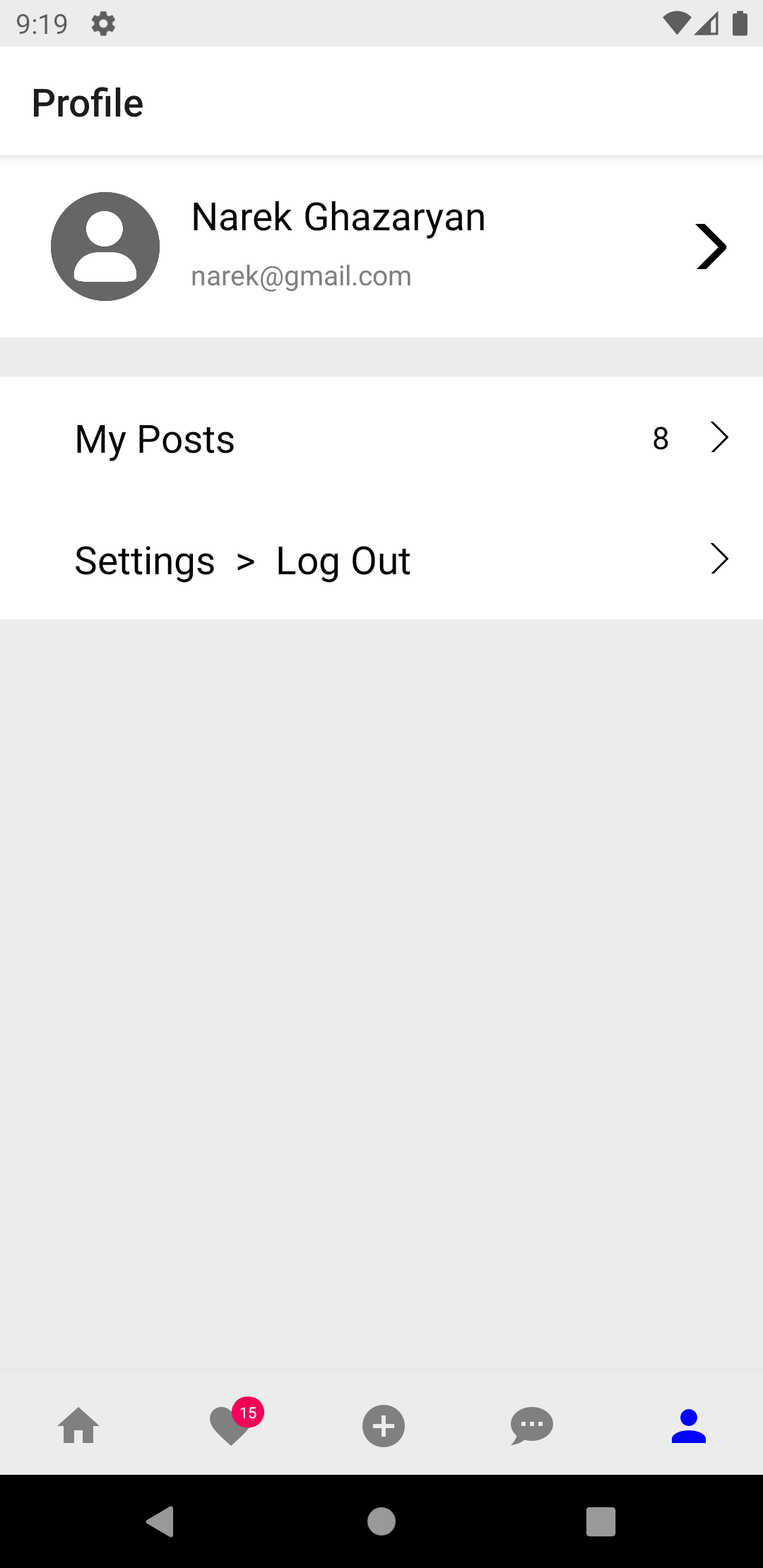Tap the system home button

[x=381, y=1521]
